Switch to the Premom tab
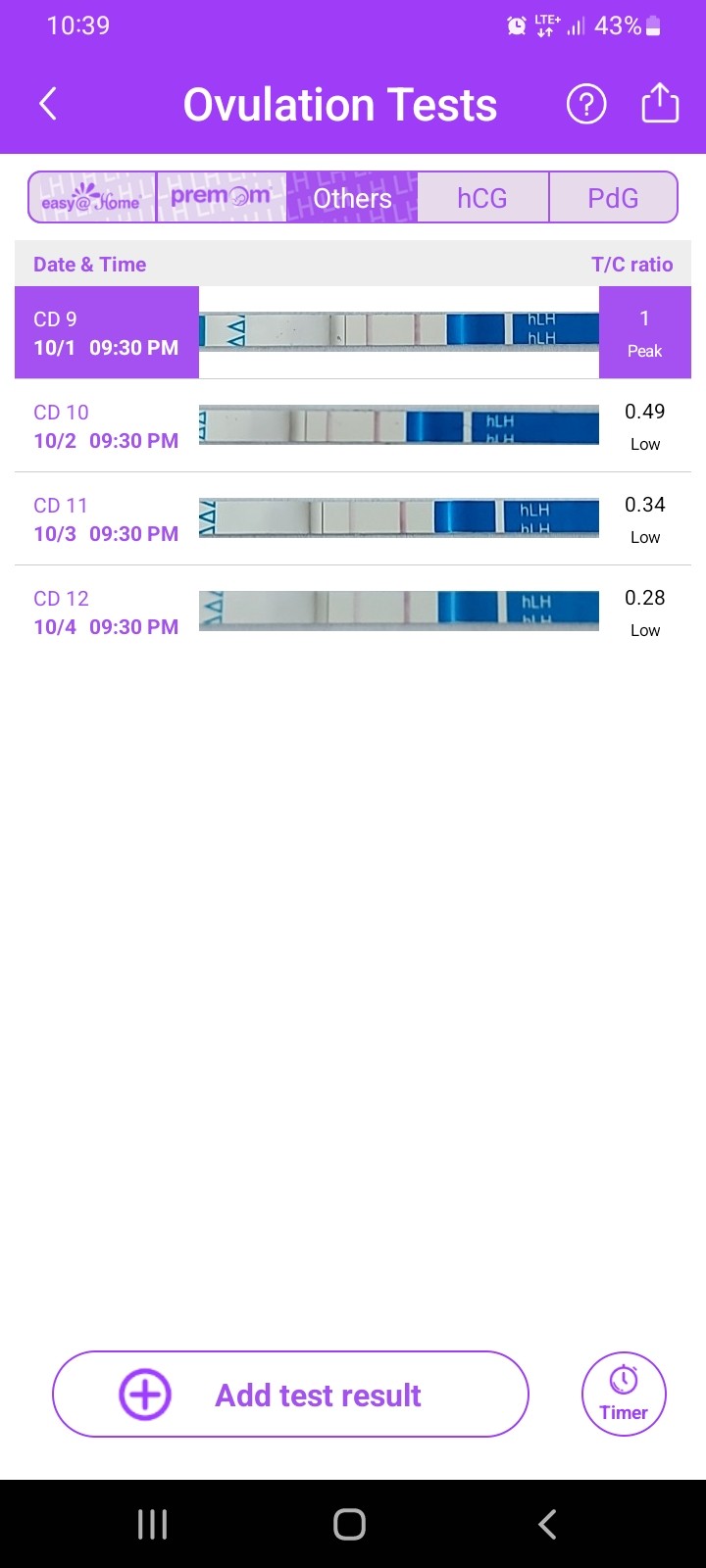Screen dimensions: 706x1568 click(222, 198)
